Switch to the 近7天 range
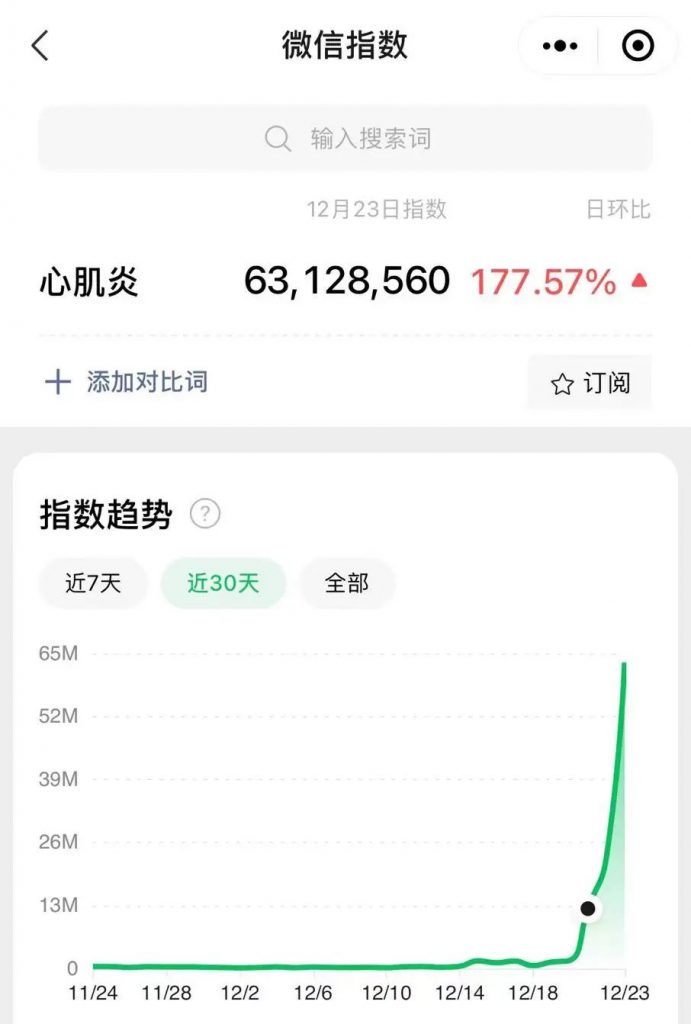The height and width of the screenshot is (1024, 691). click(93, 583)
